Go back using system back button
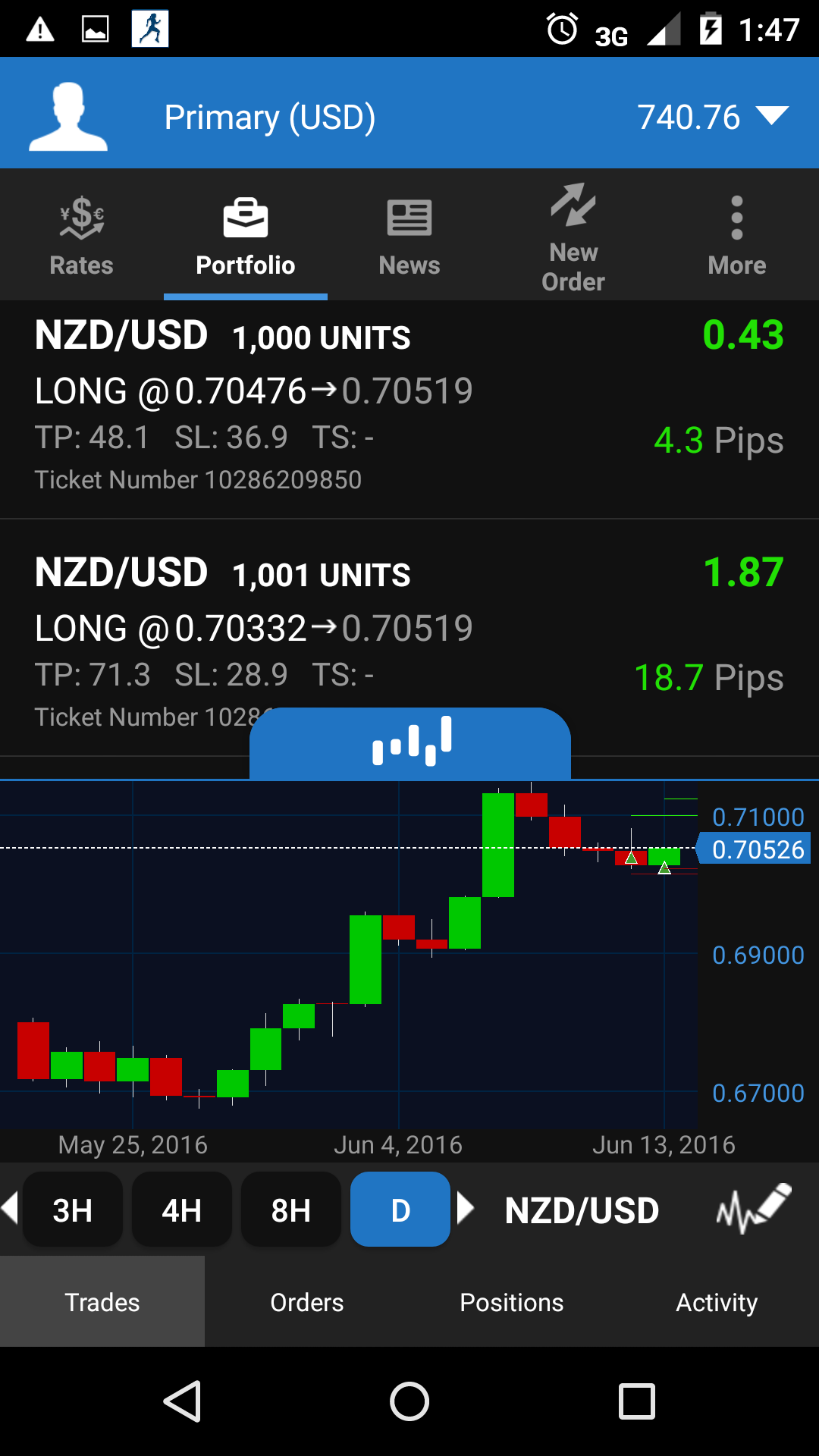 tap(183, 1401)
